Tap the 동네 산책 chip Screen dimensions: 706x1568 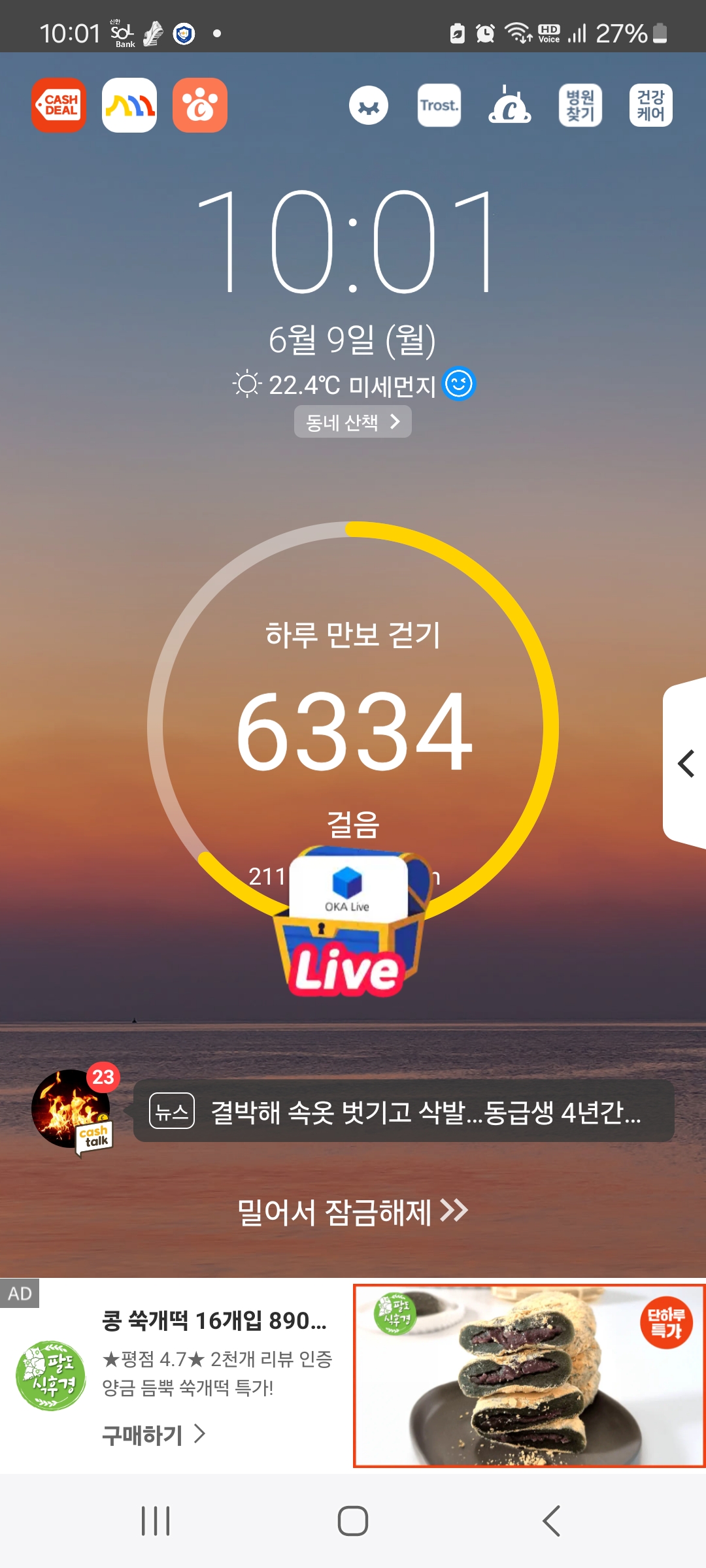pyautogui.click(x=353, y=422)
